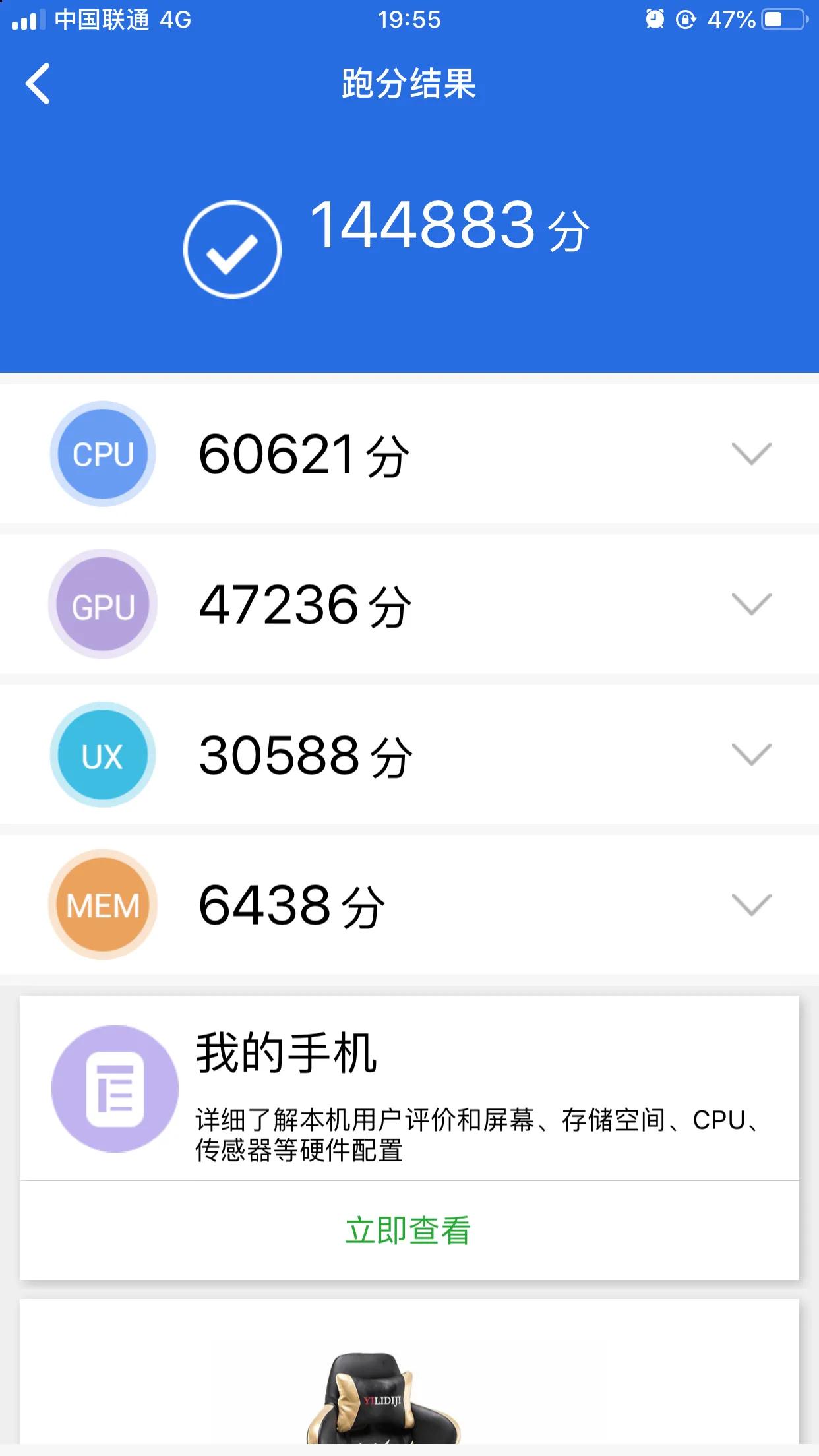Image resolution: width=819 pixels, height=1456 pixels.
Task: Select the CPU score icon
Action: pos(102,454)
